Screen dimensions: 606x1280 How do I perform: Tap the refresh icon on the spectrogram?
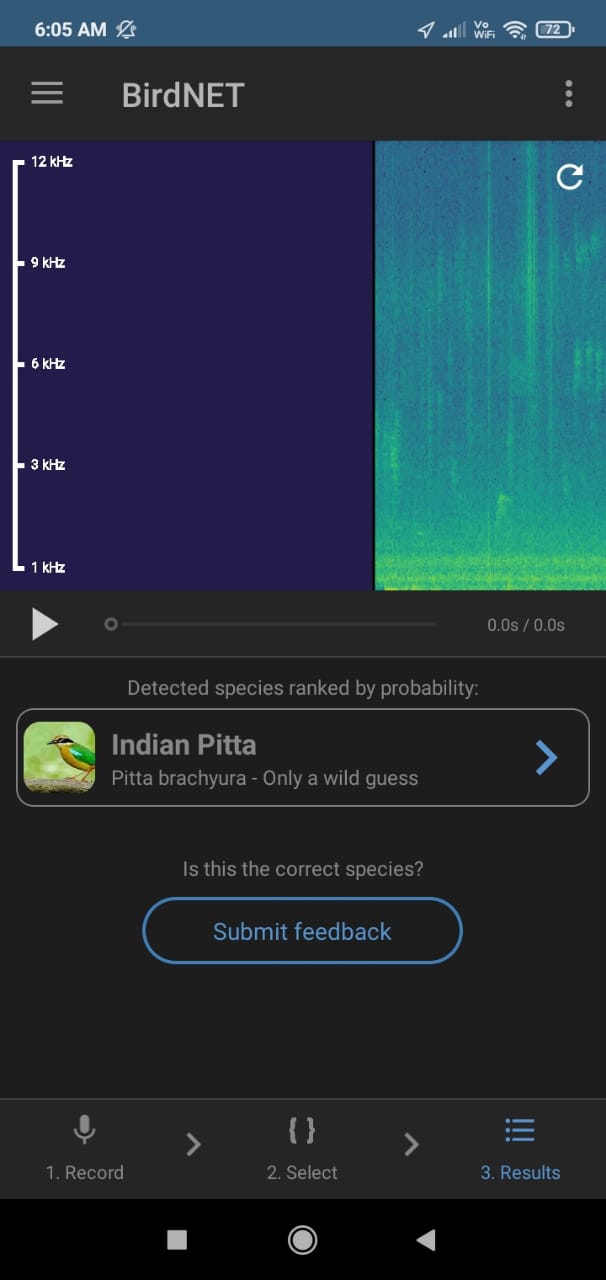(569, 178)
